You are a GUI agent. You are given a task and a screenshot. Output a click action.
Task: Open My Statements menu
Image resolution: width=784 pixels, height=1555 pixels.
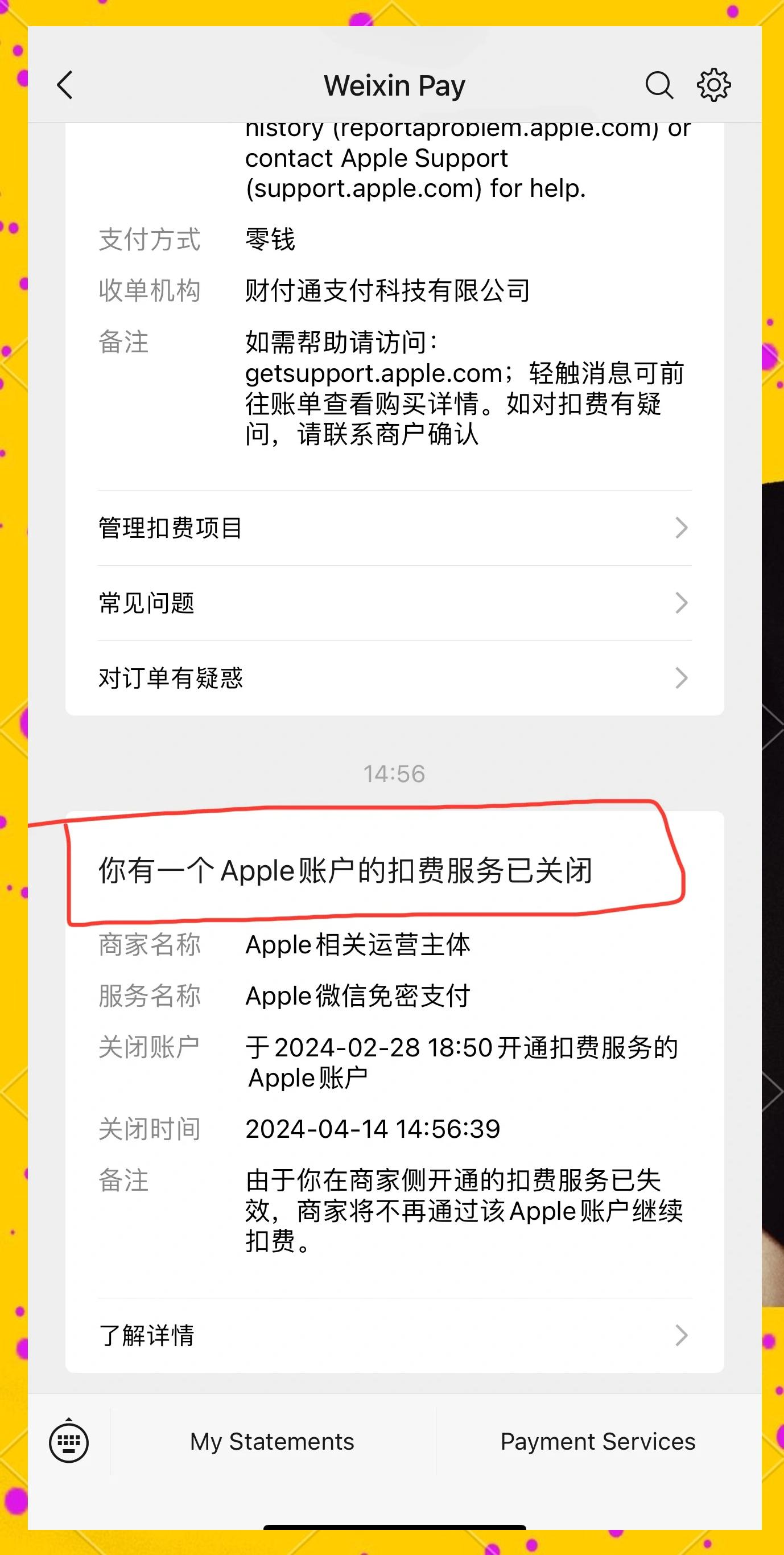(272, 1442)
